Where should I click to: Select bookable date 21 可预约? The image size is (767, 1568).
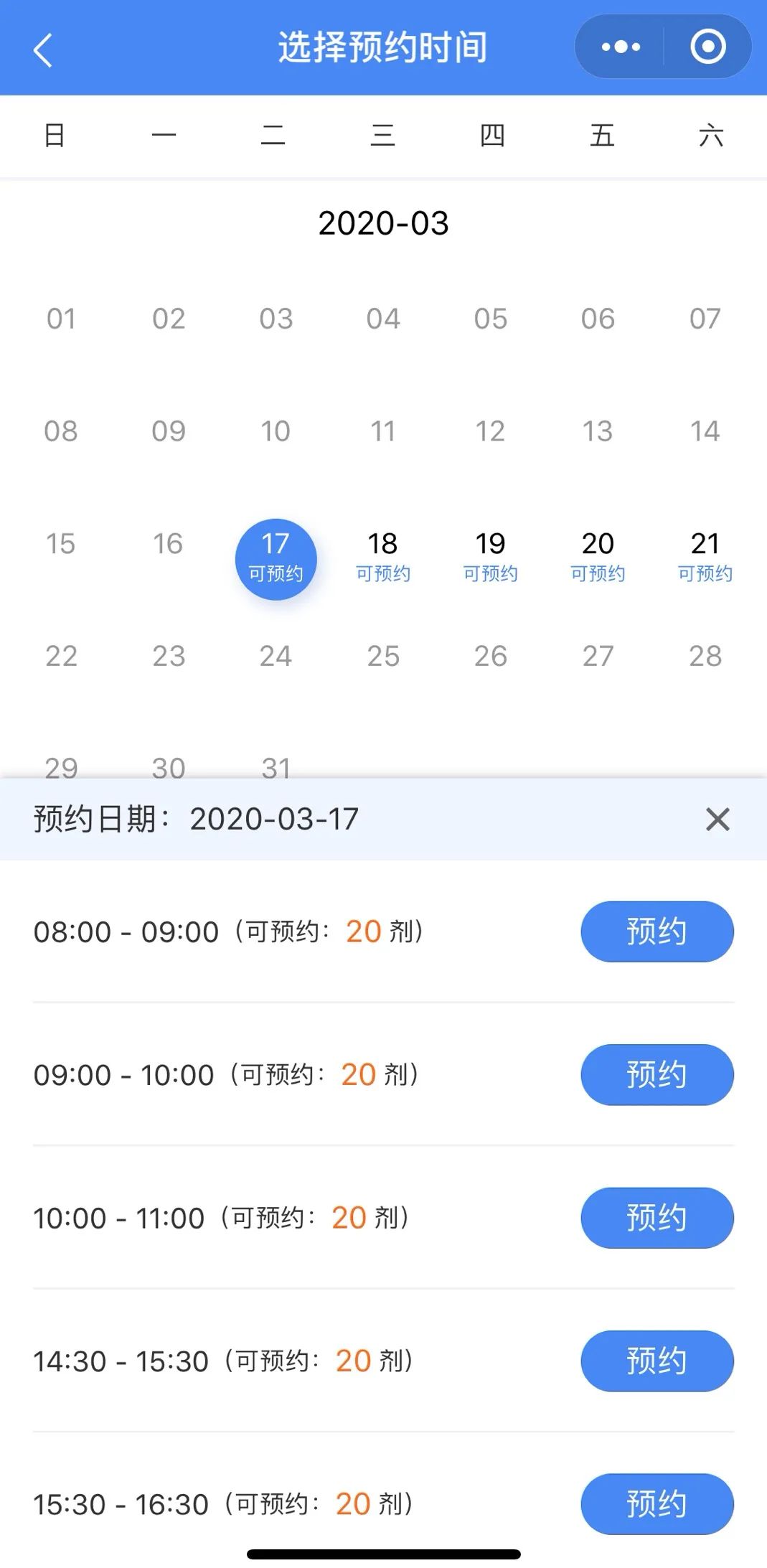[707, 556]
